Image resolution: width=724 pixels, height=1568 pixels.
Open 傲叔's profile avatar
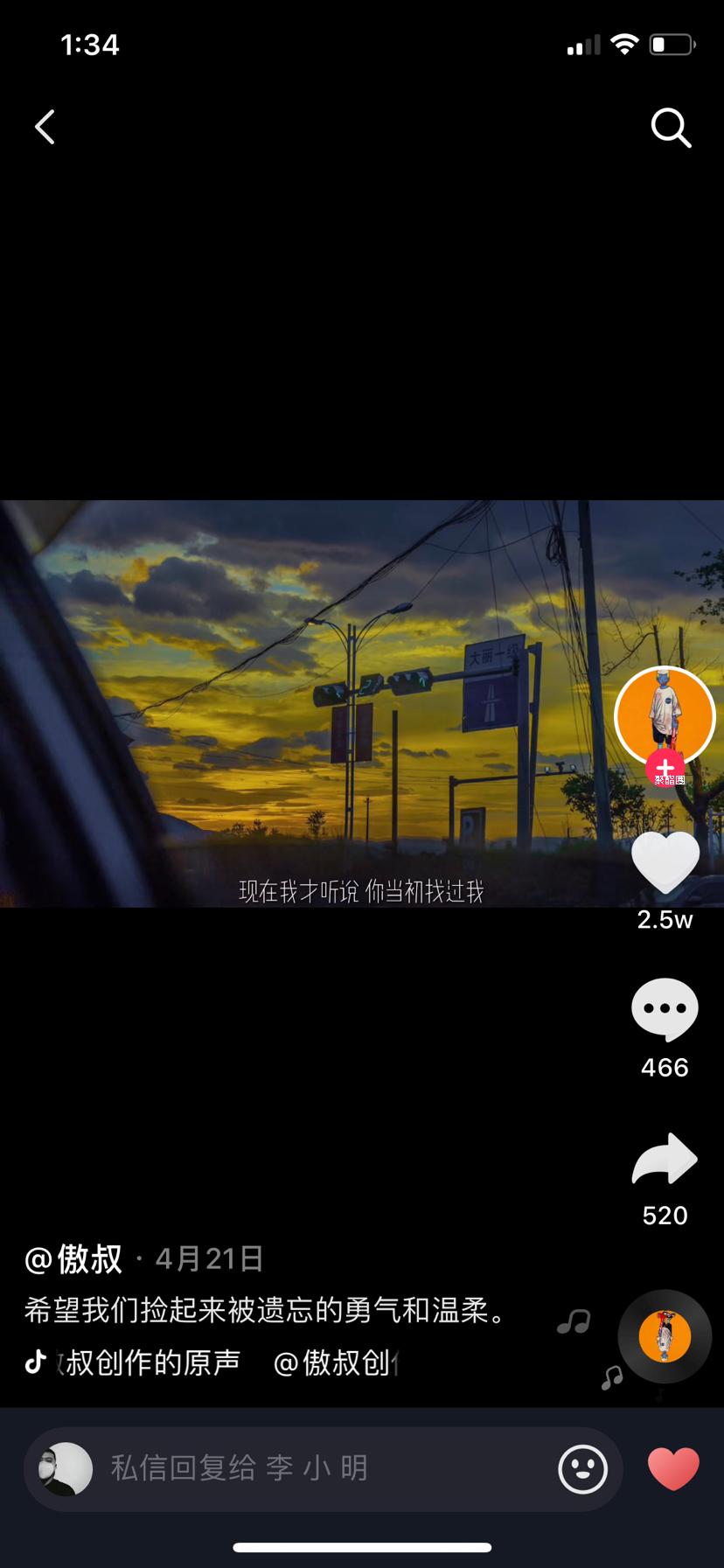[x=665, y=714]
